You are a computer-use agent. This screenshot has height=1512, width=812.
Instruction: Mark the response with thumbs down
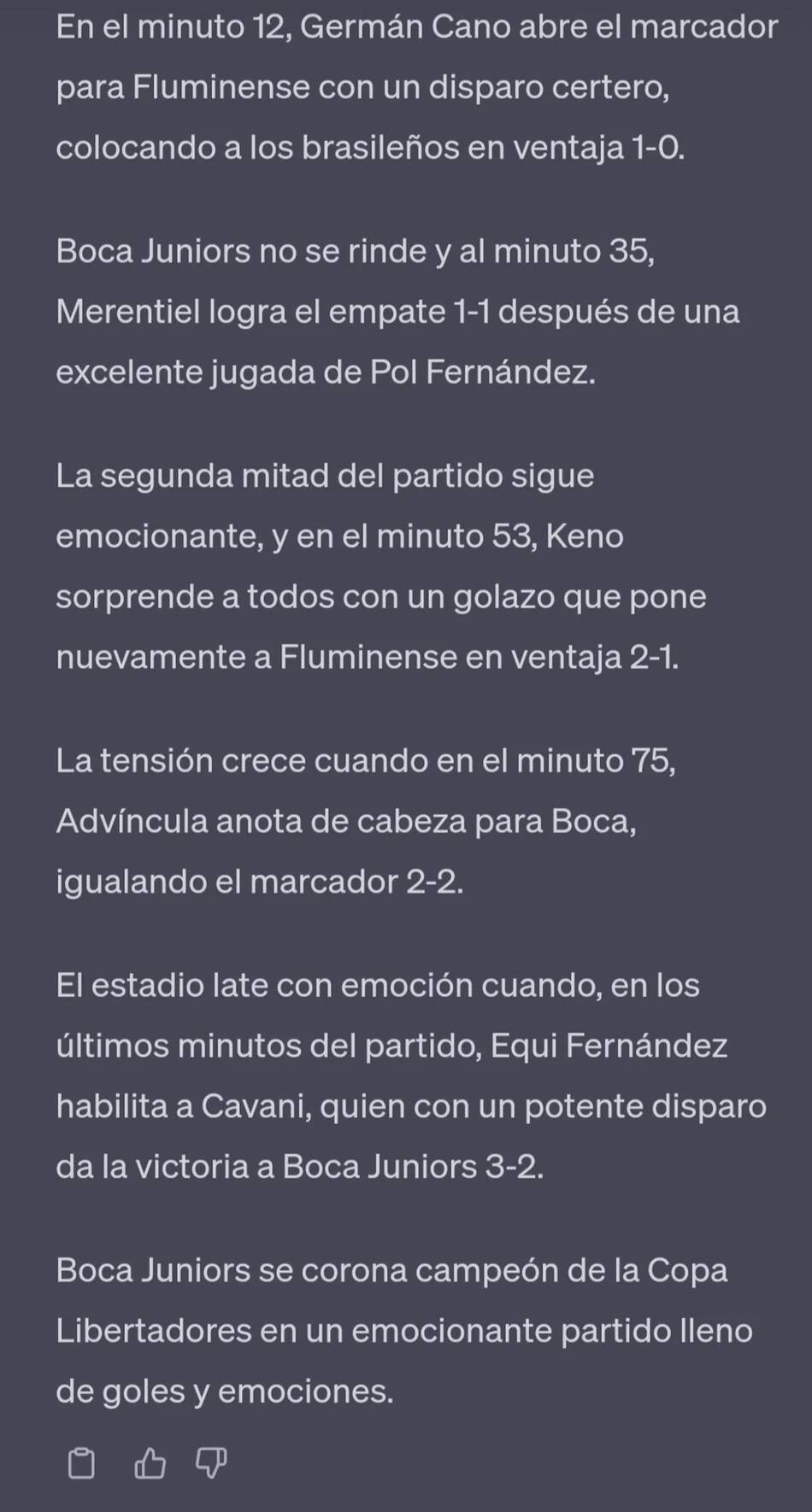point(211,1463)
